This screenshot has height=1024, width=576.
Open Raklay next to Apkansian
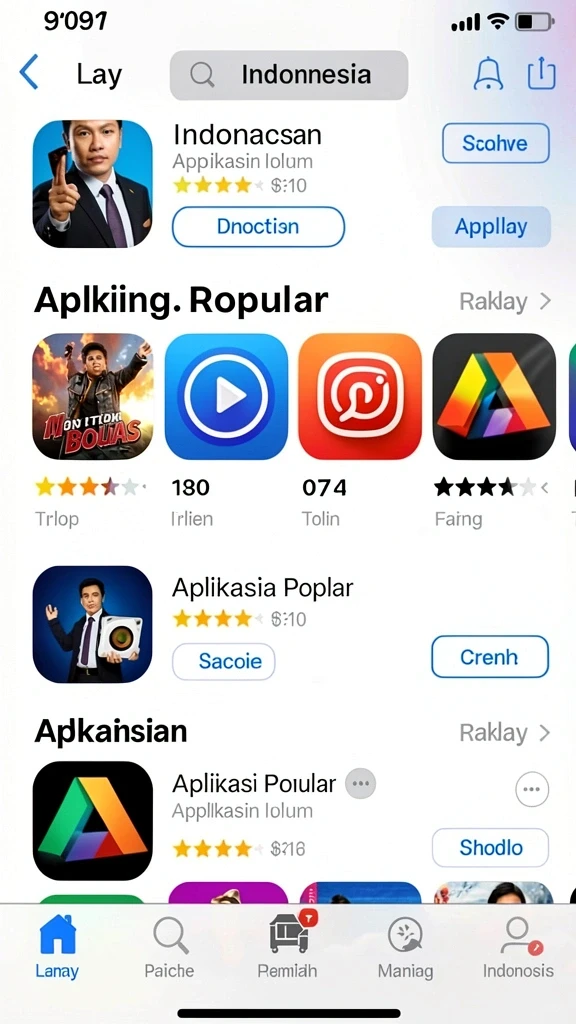pyautogui.click(x=505, y=733)
